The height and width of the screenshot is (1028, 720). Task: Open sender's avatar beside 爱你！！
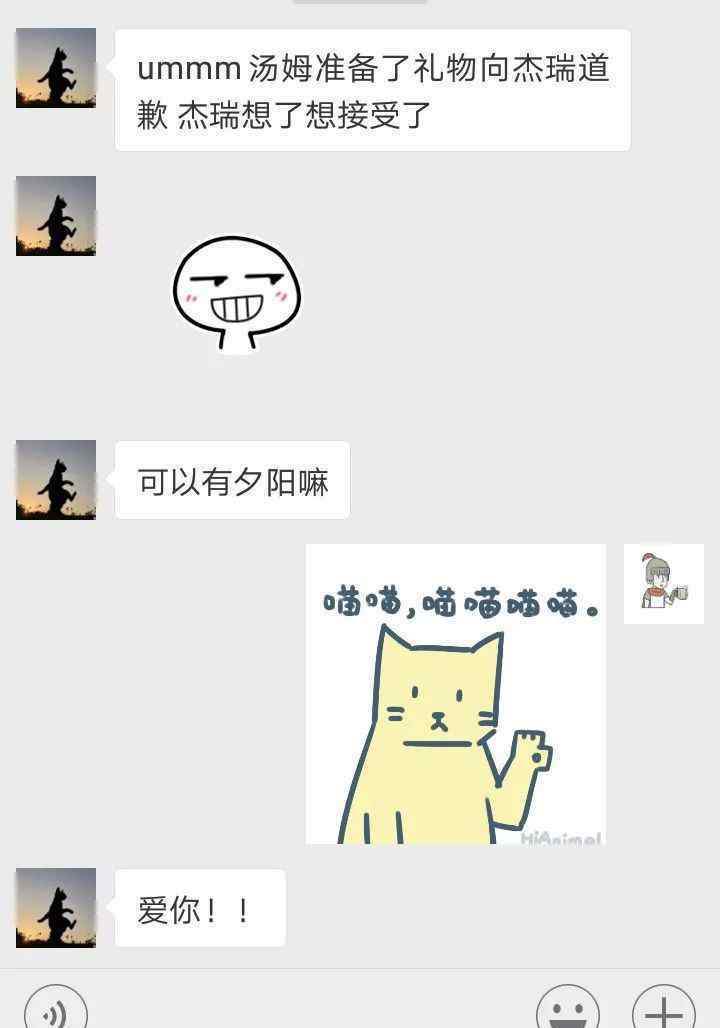pos(56,908)
